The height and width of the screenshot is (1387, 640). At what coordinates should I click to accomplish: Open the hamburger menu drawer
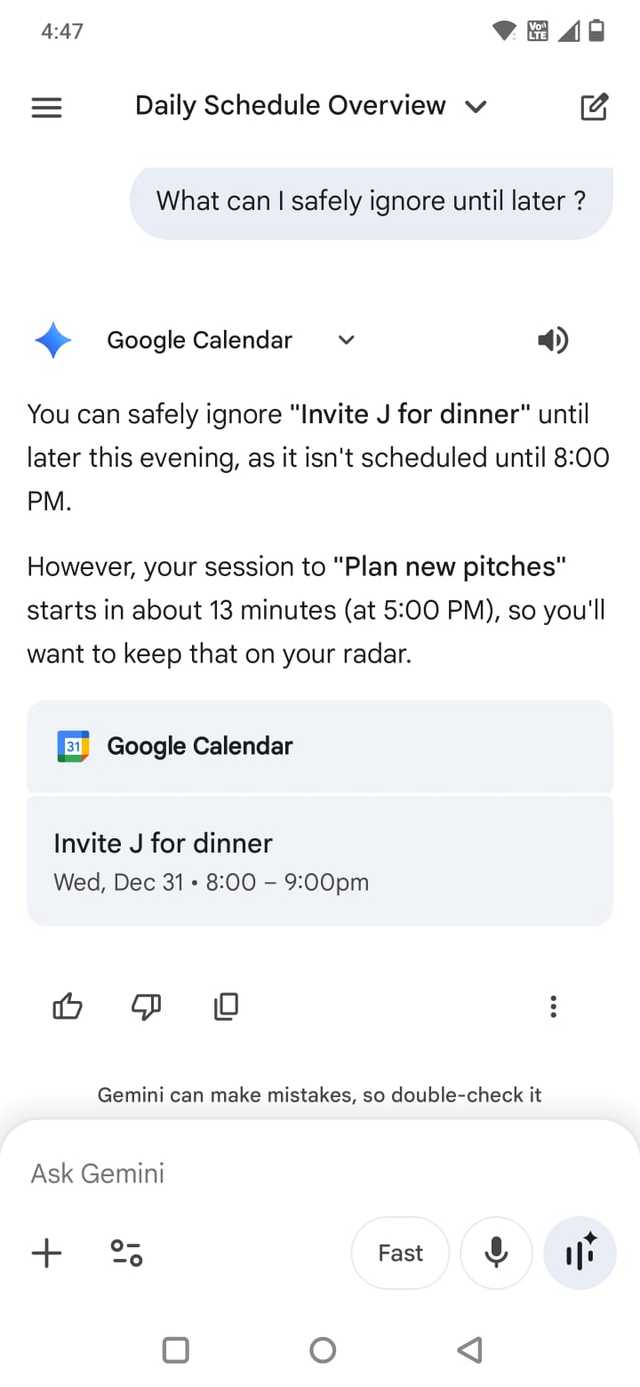(47, 107)
